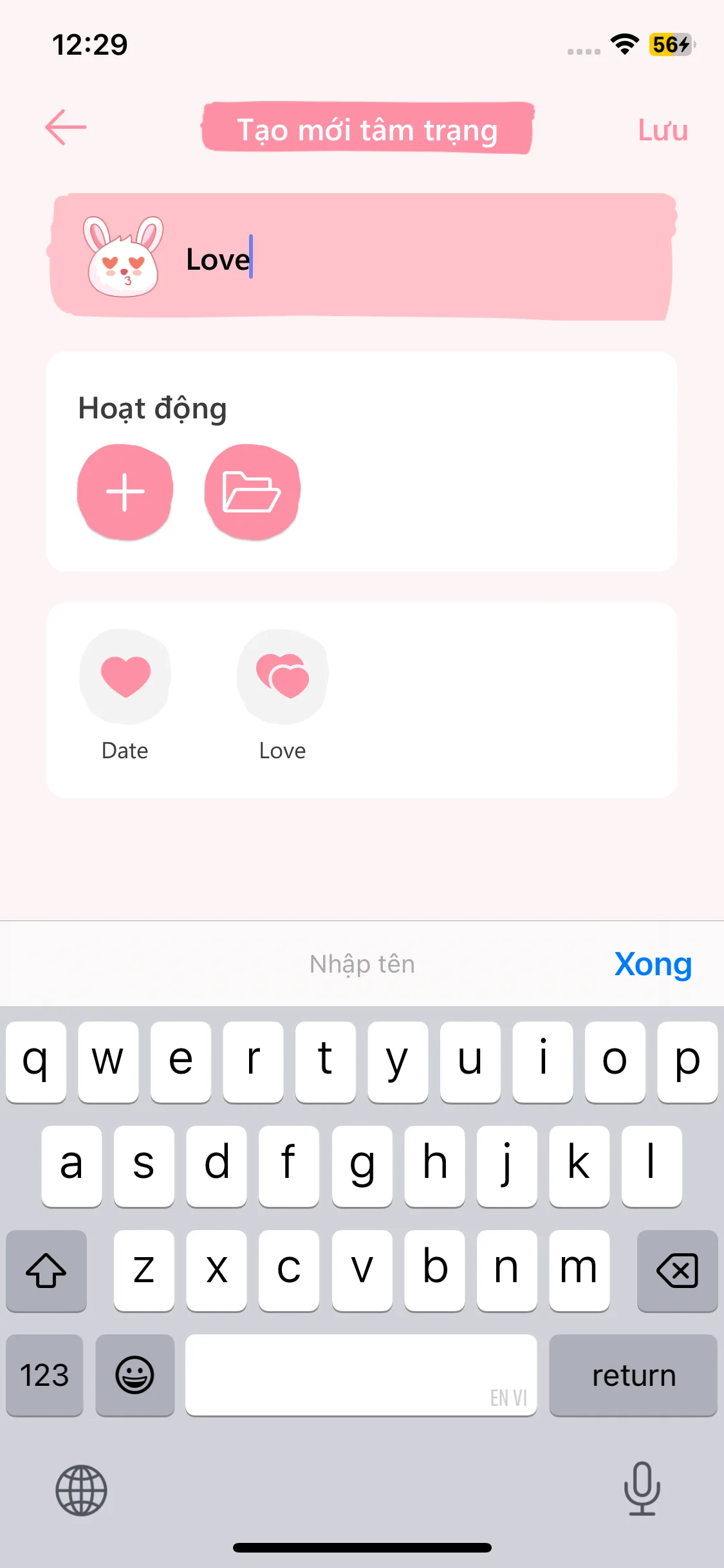Save the new mood with Lưu
This screenshot has height=1568, width=724.
(662, 130)
